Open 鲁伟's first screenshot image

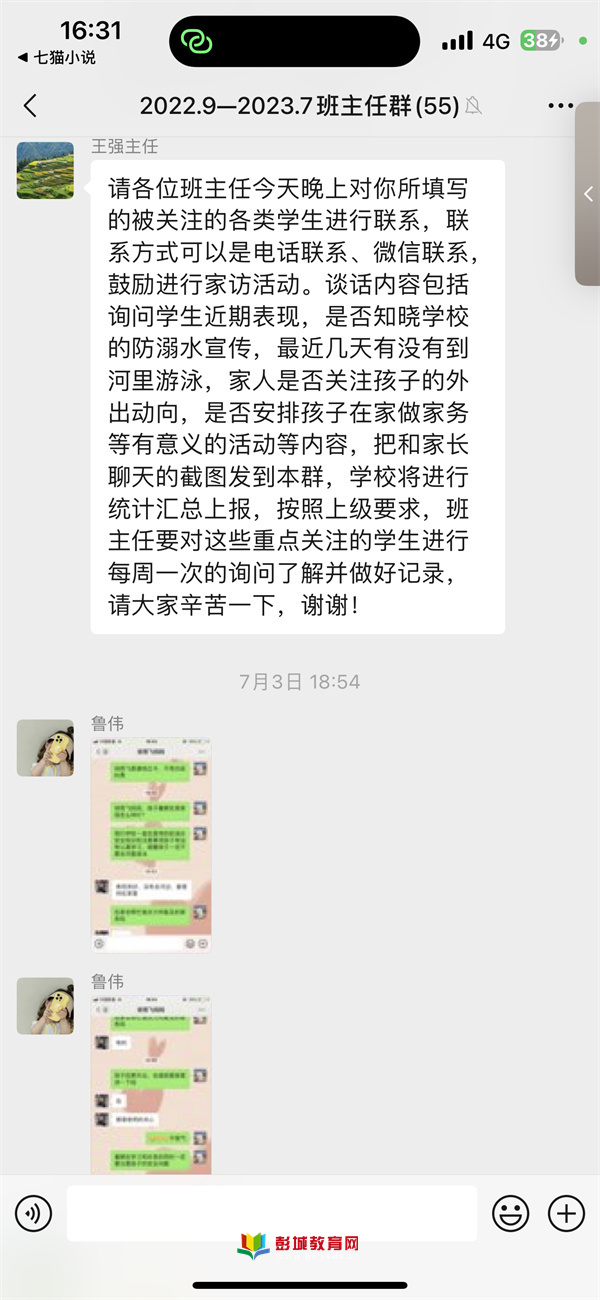click(151, 846)
